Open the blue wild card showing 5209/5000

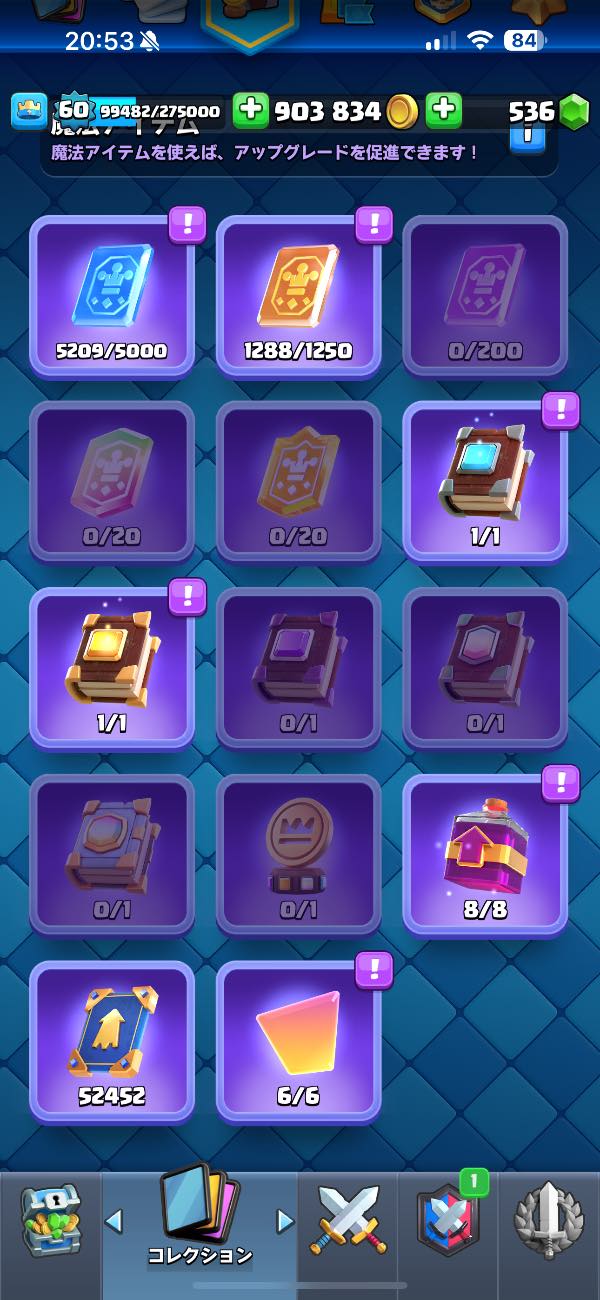112,296
